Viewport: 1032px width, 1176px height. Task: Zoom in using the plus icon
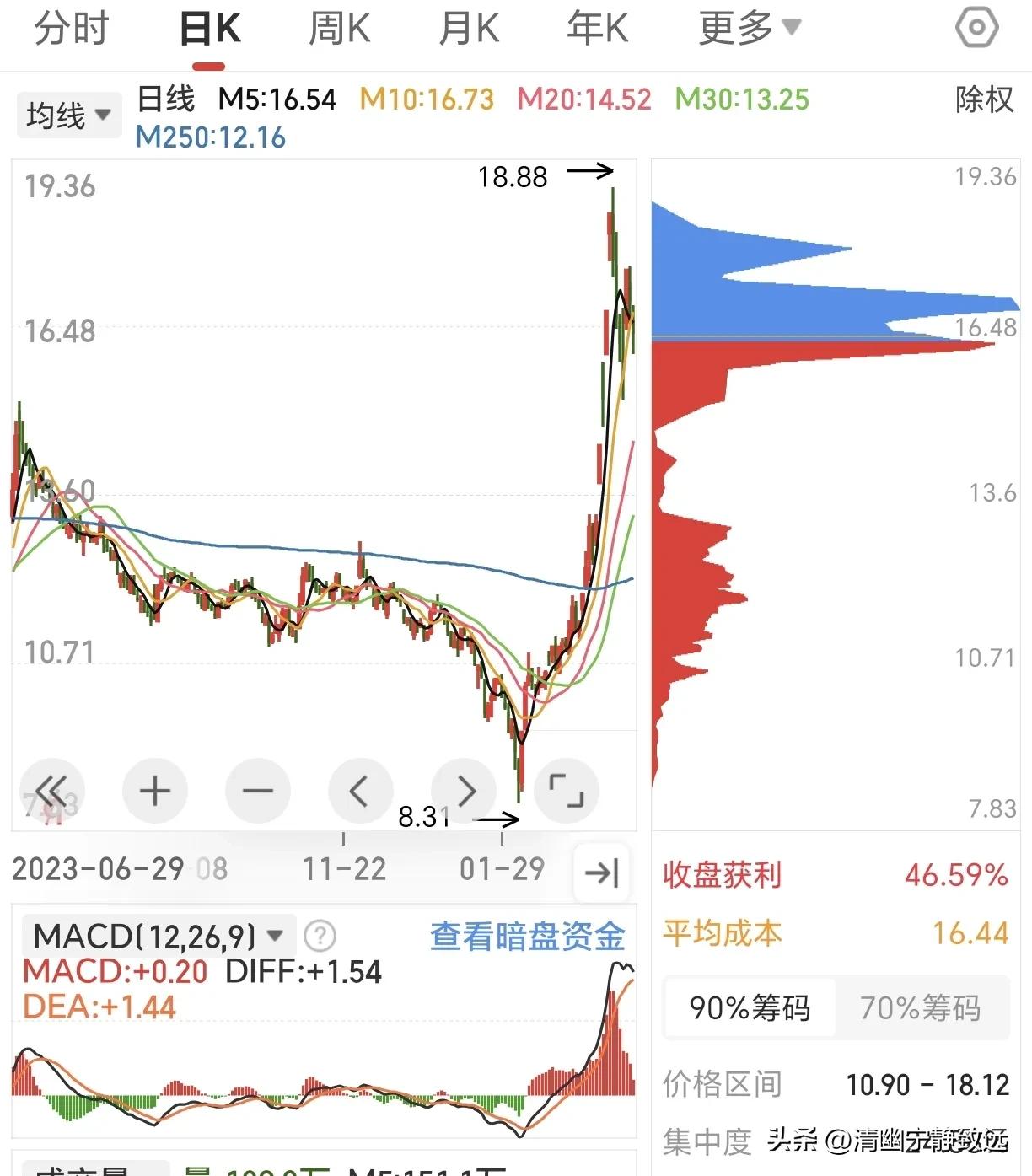[x=155, y=790]
